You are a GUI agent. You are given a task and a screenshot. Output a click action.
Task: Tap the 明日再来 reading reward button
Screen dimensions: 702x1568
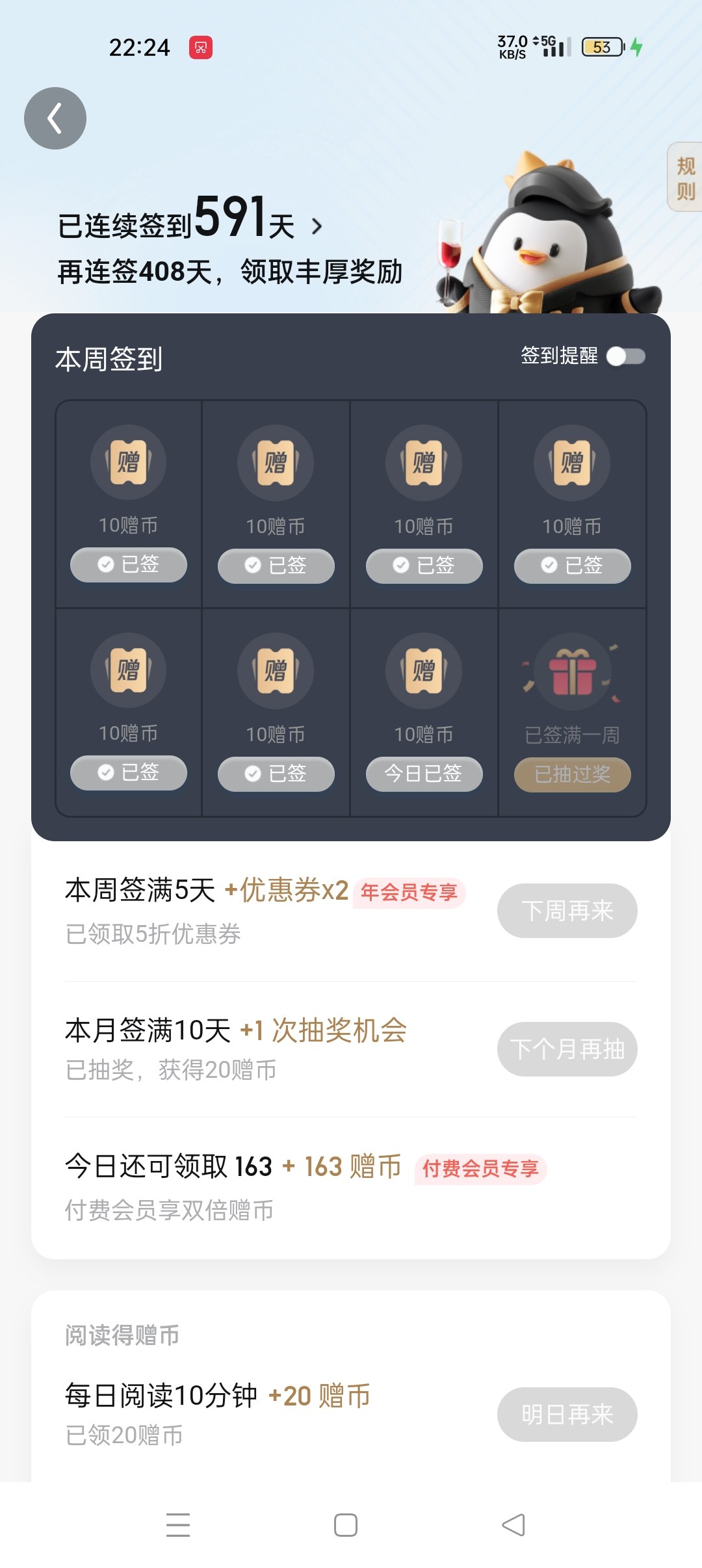pos(567,1415)
